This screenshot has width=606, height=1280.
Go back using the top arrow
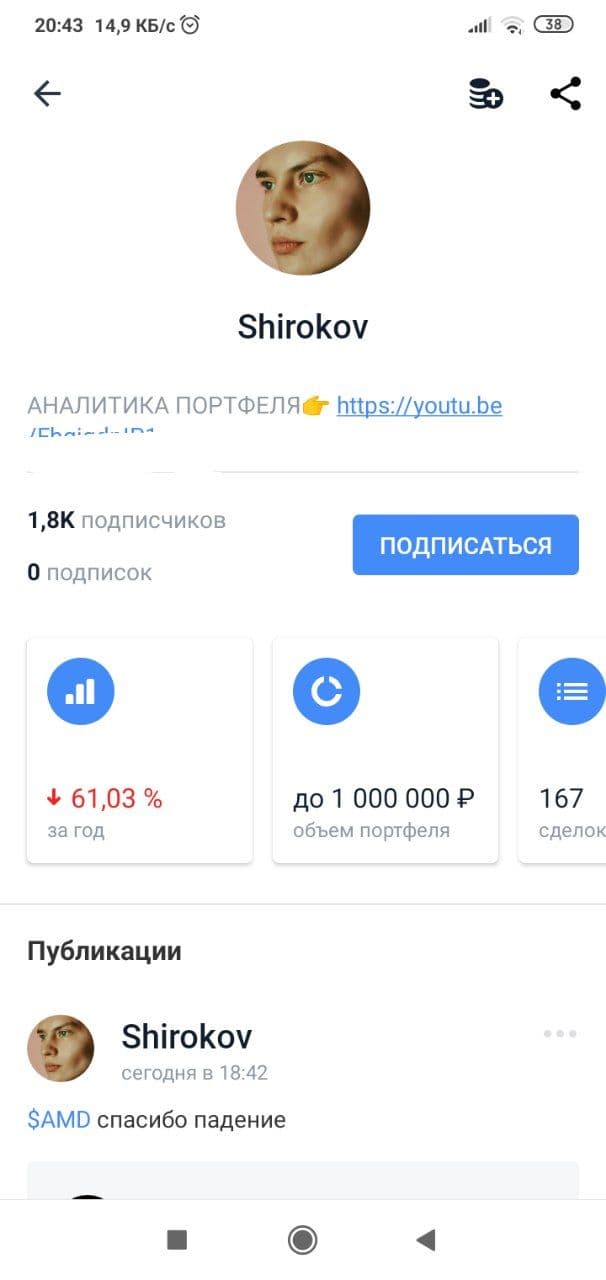[47, 94]
